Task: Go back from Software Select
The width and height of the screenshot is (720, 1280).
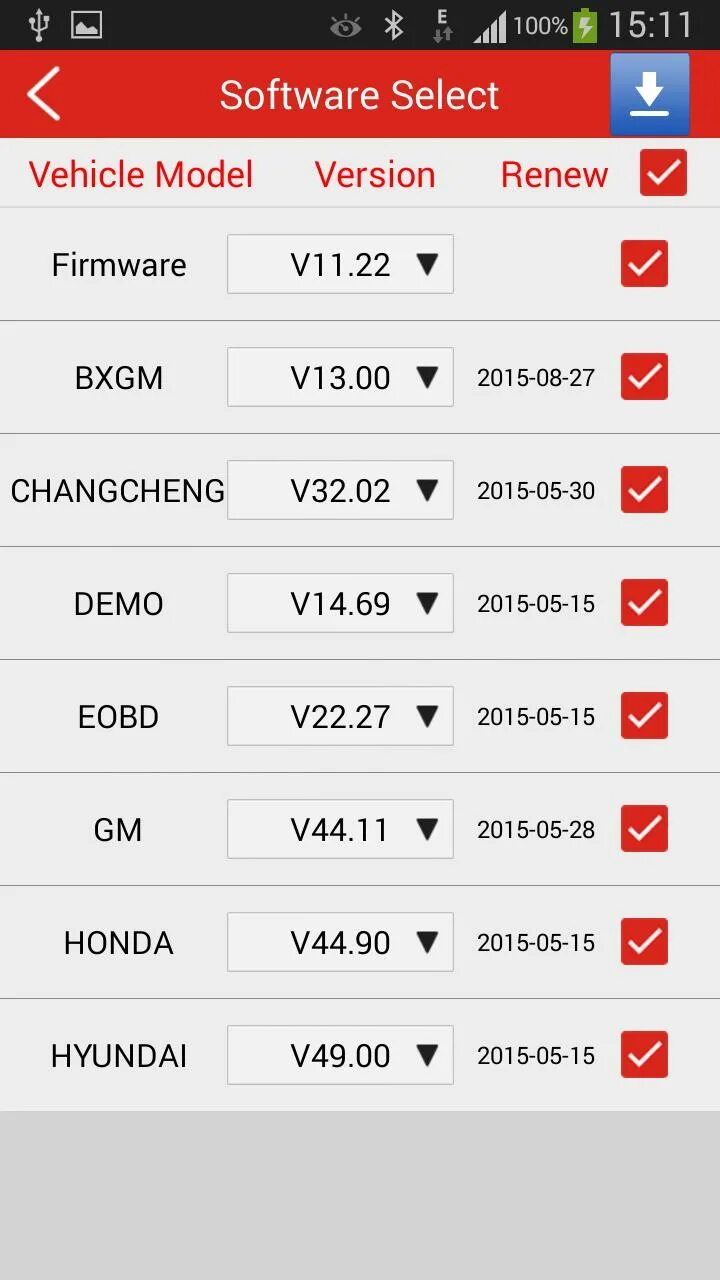Action: (44, 94)
